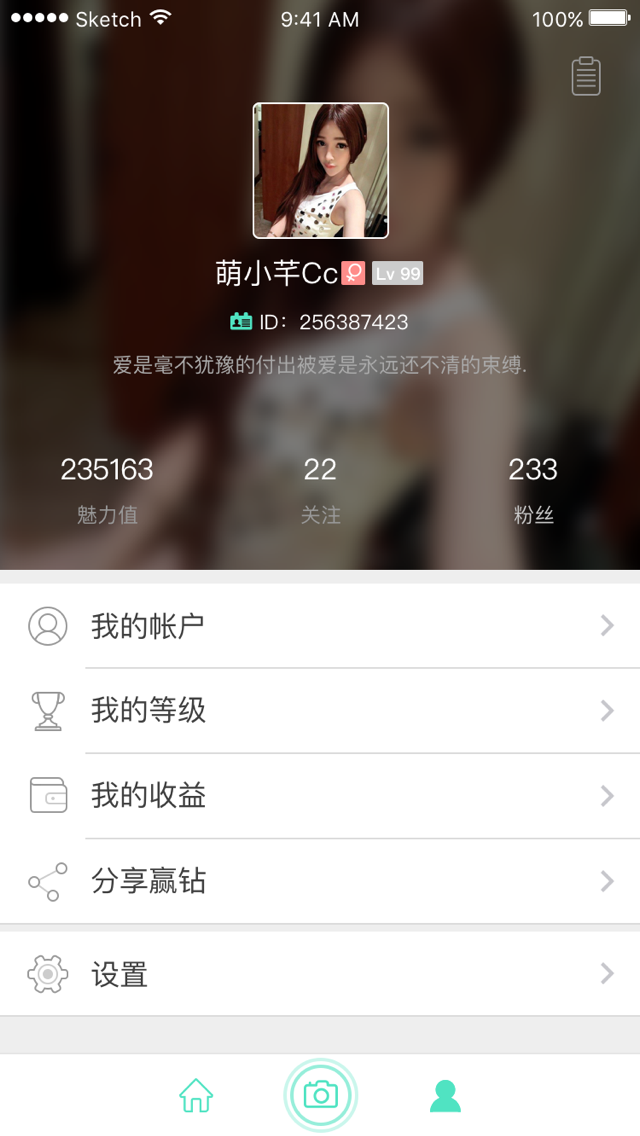
Task: Open 分享赢钻 row
Action: (320, 881)
